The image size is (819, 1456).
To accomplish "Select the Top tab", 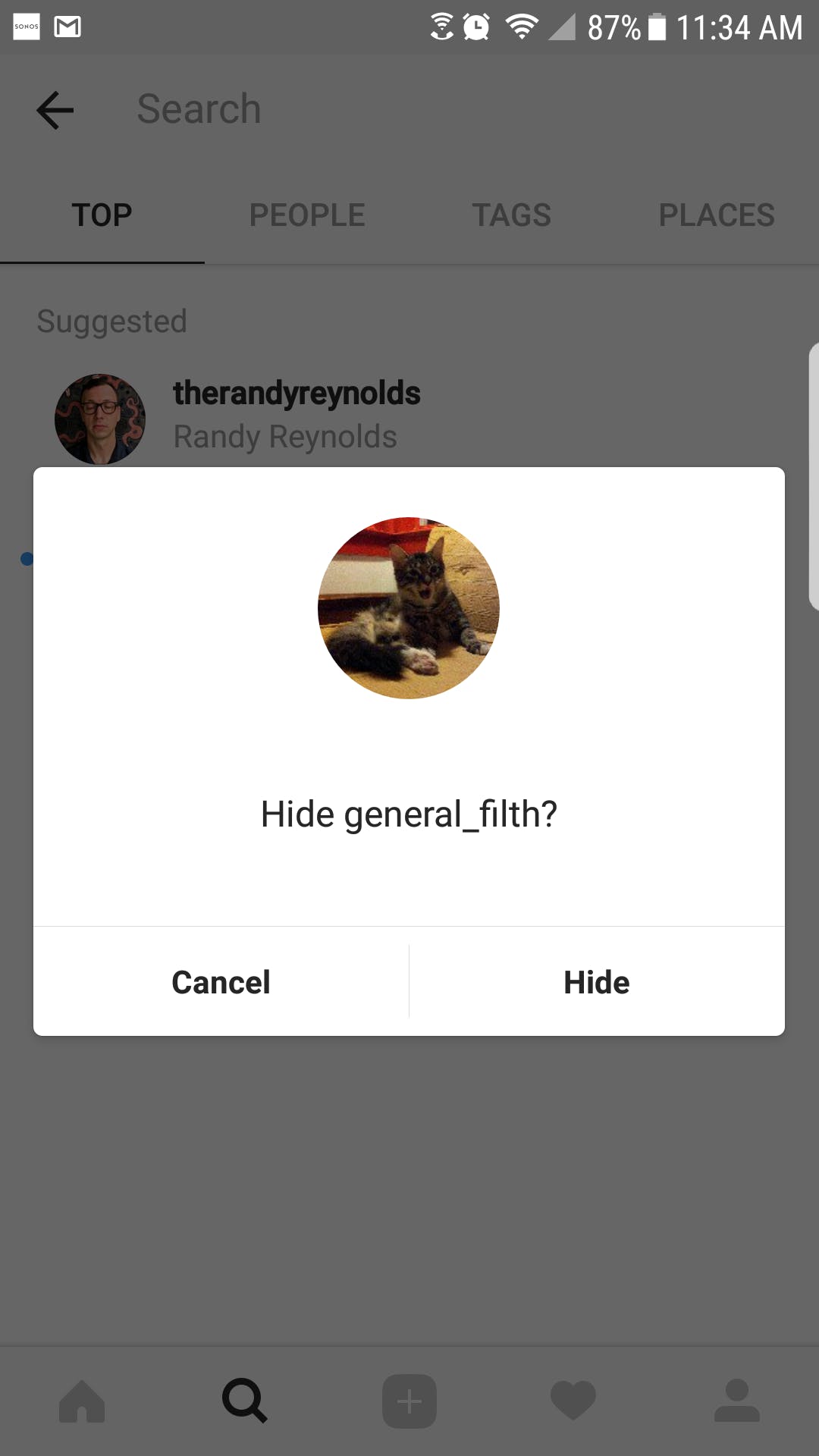I will point(102,215).
